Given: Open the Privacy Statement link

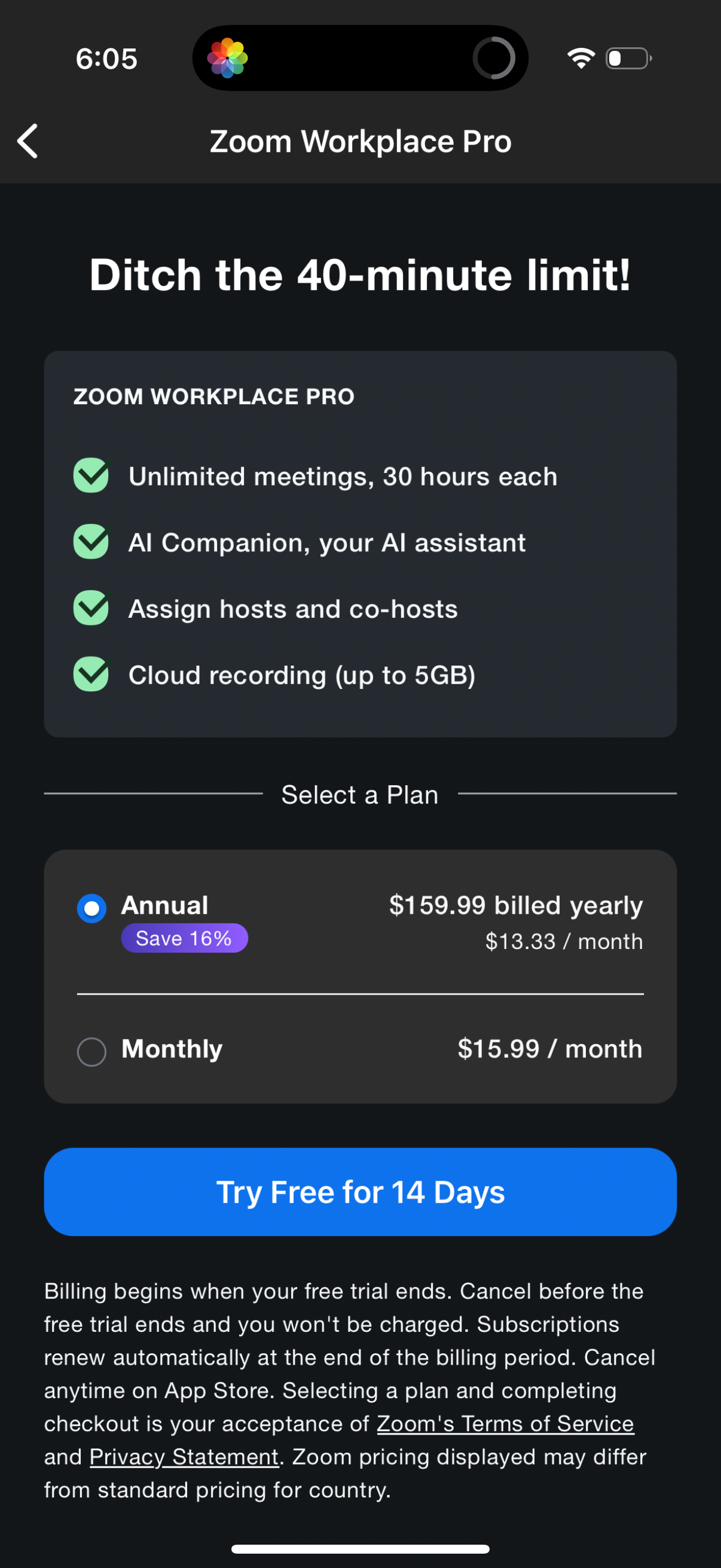Looking at the screenshot, I should (x=183, y=1457).
